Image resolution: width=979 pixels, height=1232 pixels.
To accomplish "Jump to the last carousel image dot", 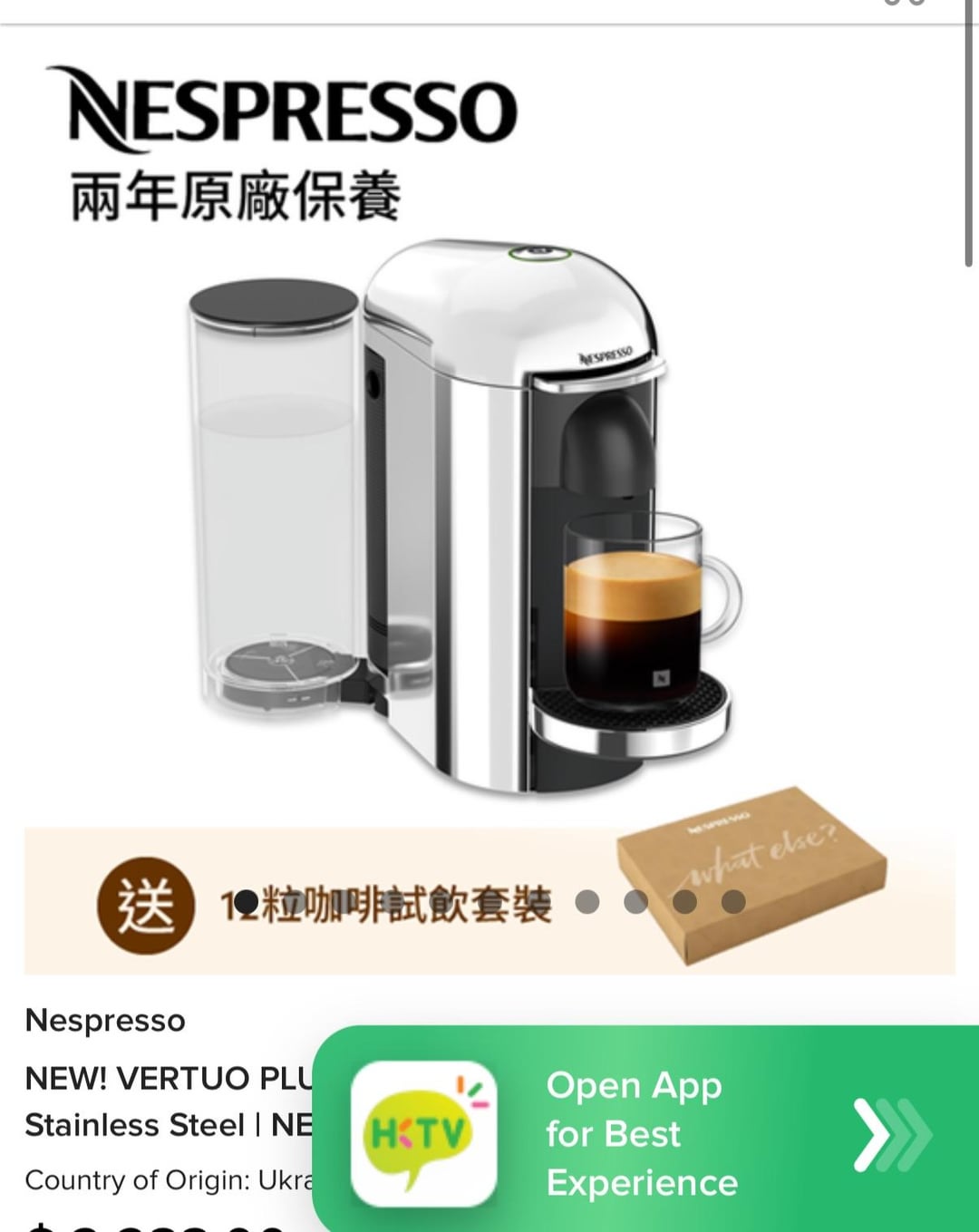I will (733, 902).
